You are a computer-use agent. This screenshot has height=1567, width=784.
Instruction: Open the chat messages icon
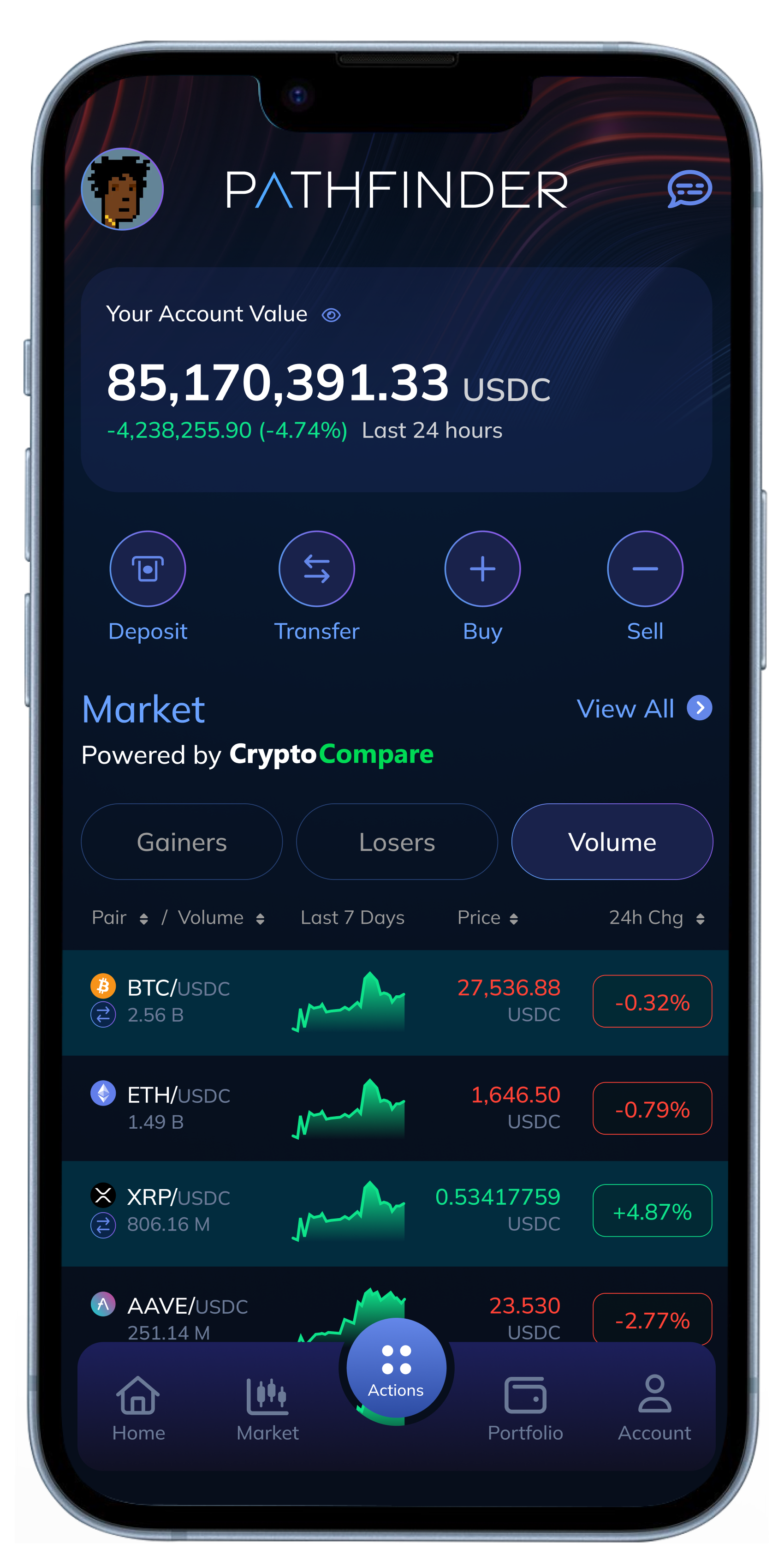pos(689,189)
